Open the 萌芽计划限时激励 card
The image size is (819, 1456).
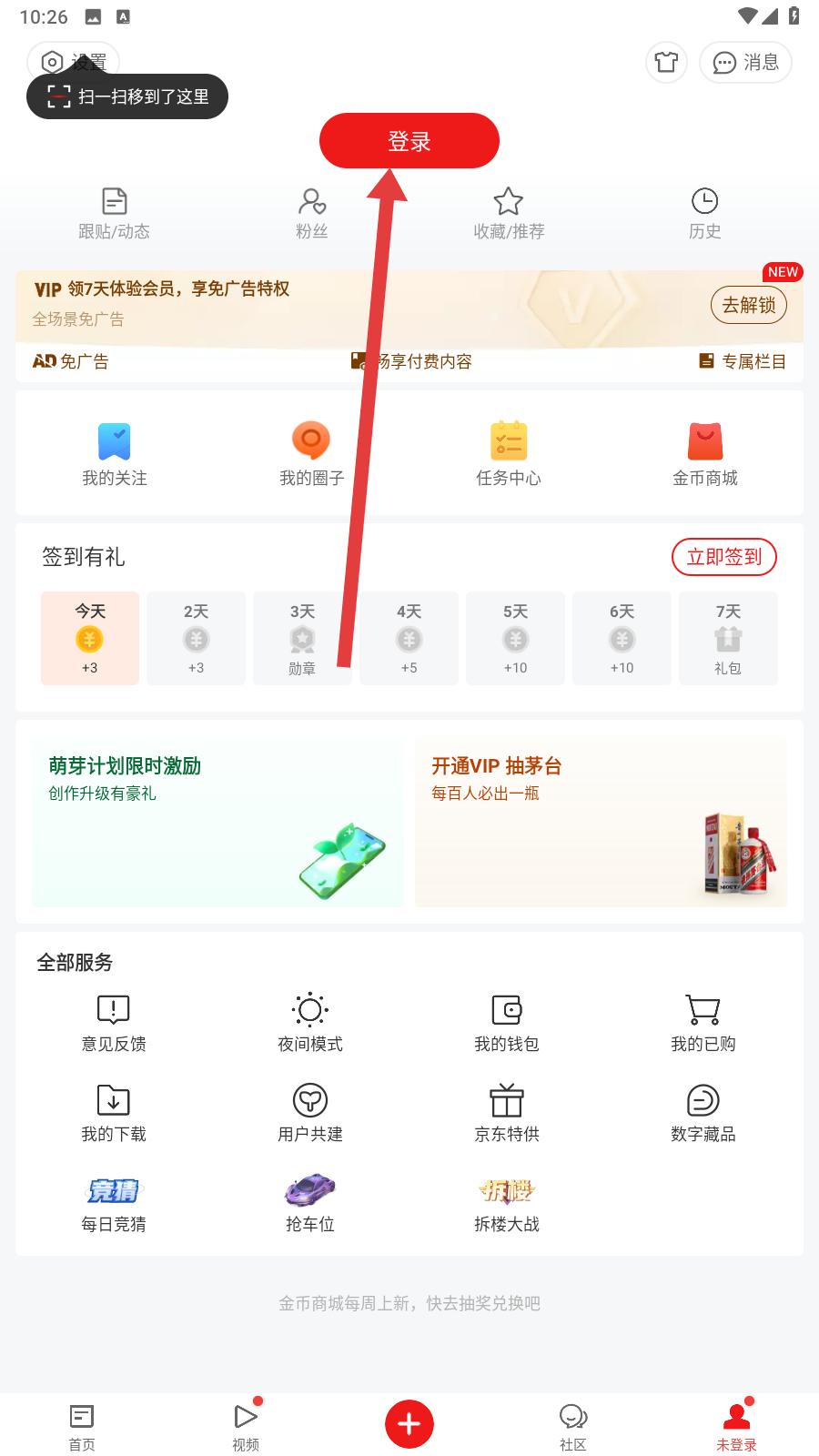tap(217, 822)
